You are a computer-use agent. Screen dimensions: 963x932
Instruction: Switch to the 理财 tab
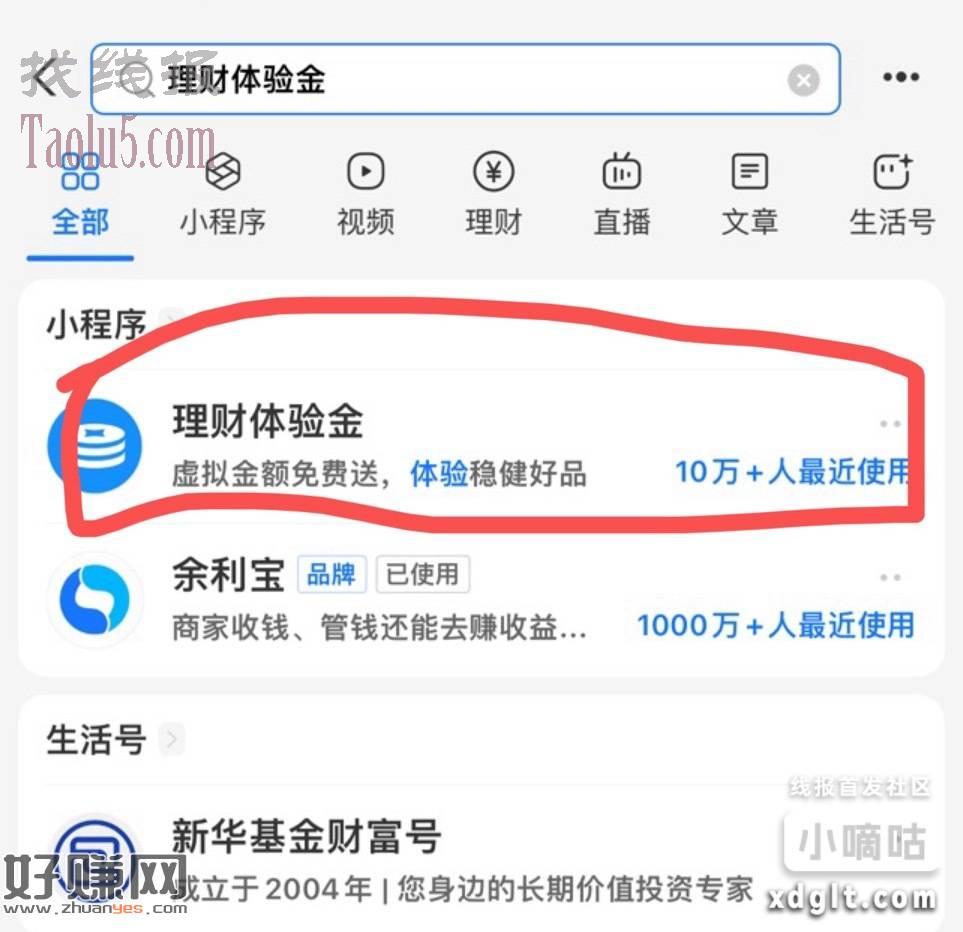(493, 195)
